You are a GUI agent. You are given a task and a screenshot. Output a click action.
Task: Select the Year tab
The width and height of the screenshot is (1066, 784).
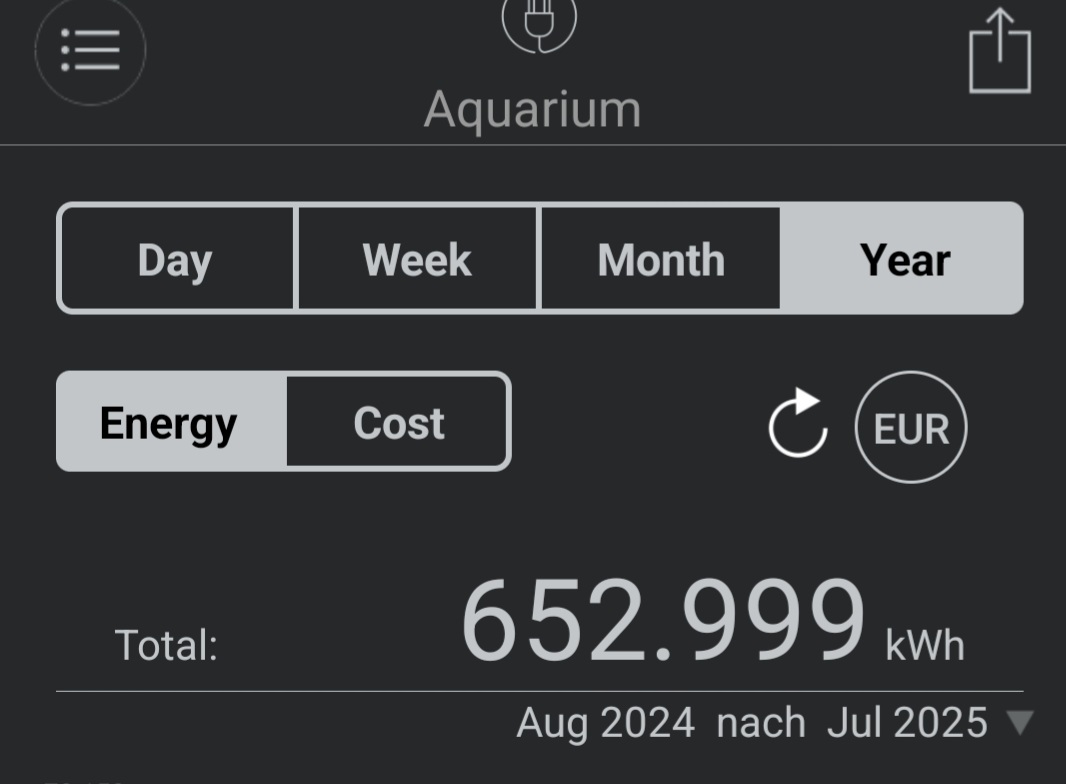[904, 259]
